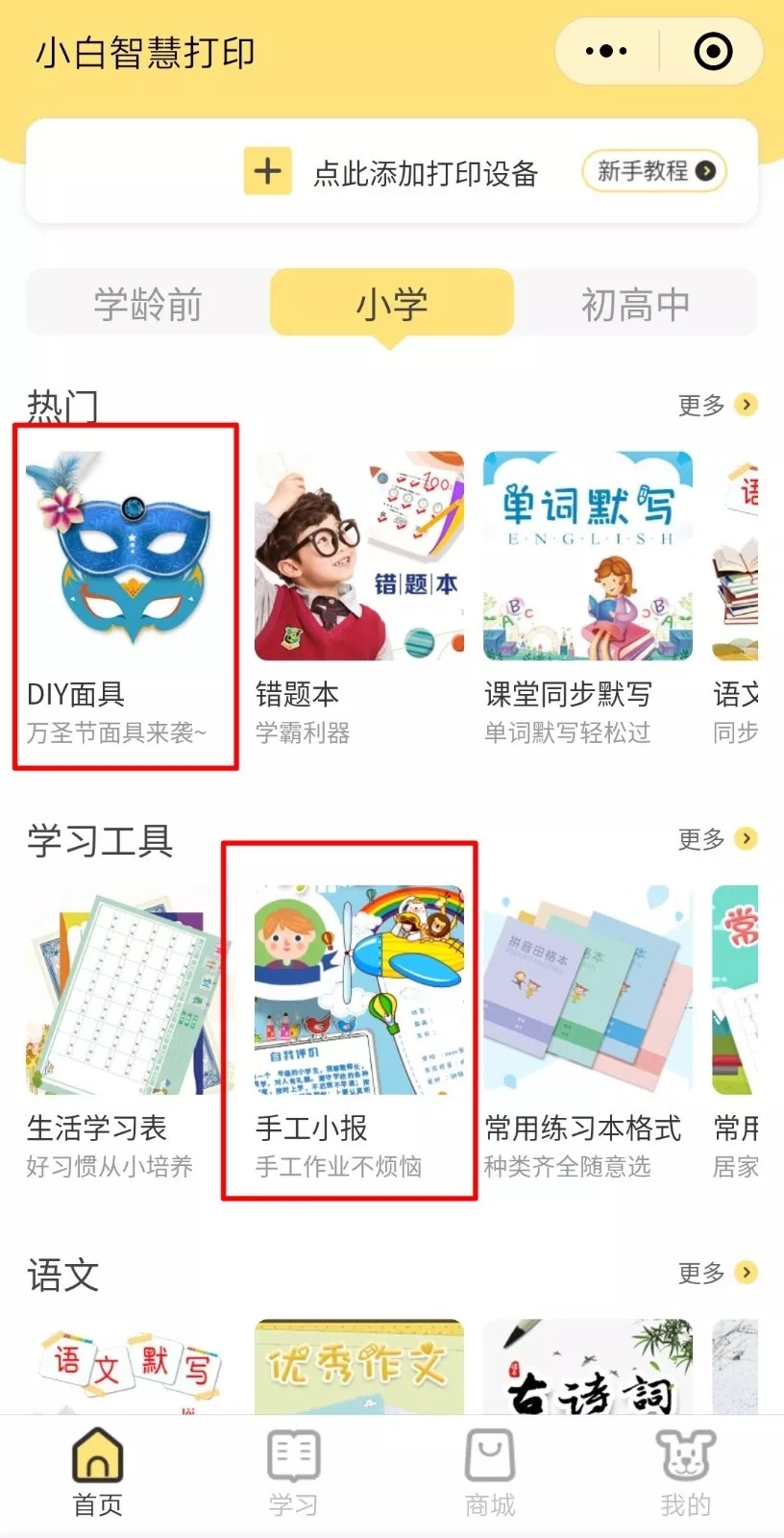Screen dimensions: 784x1538
Task: Select the 小学 tab
Action: [x=392, y=304]
